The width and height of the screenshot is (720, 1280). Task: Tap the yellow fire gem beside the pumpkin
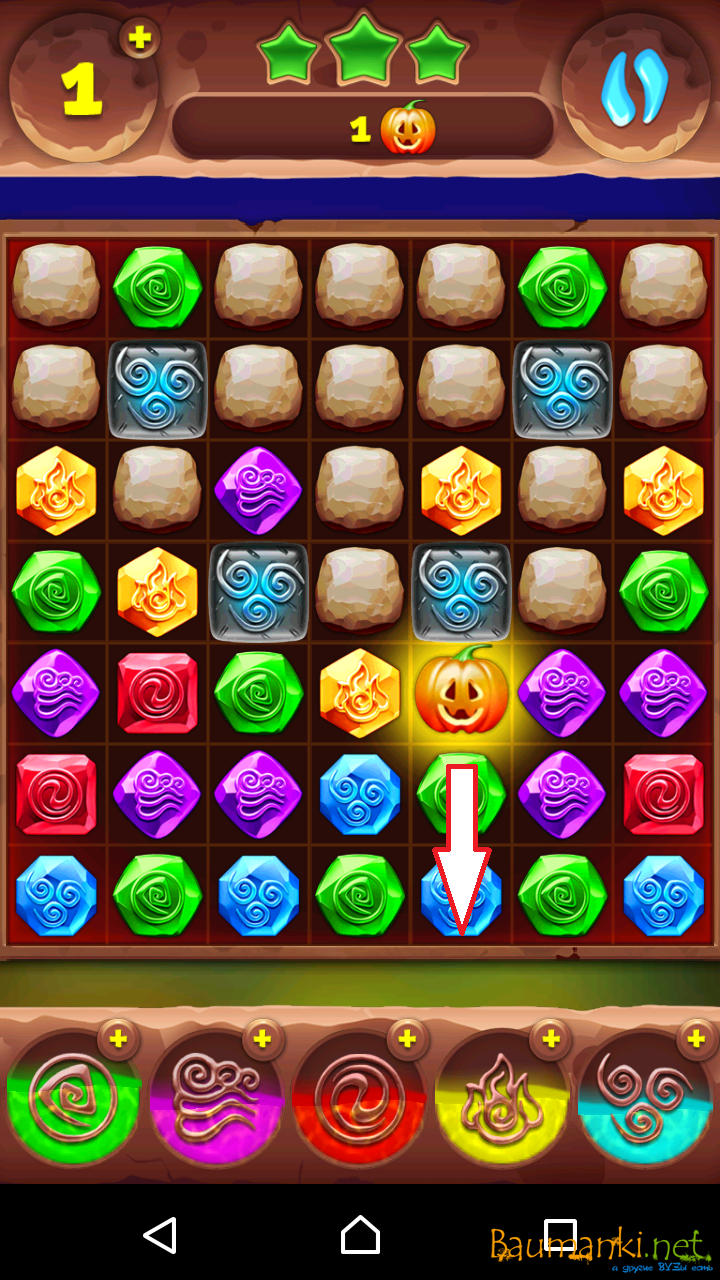(x=360, y=692)
